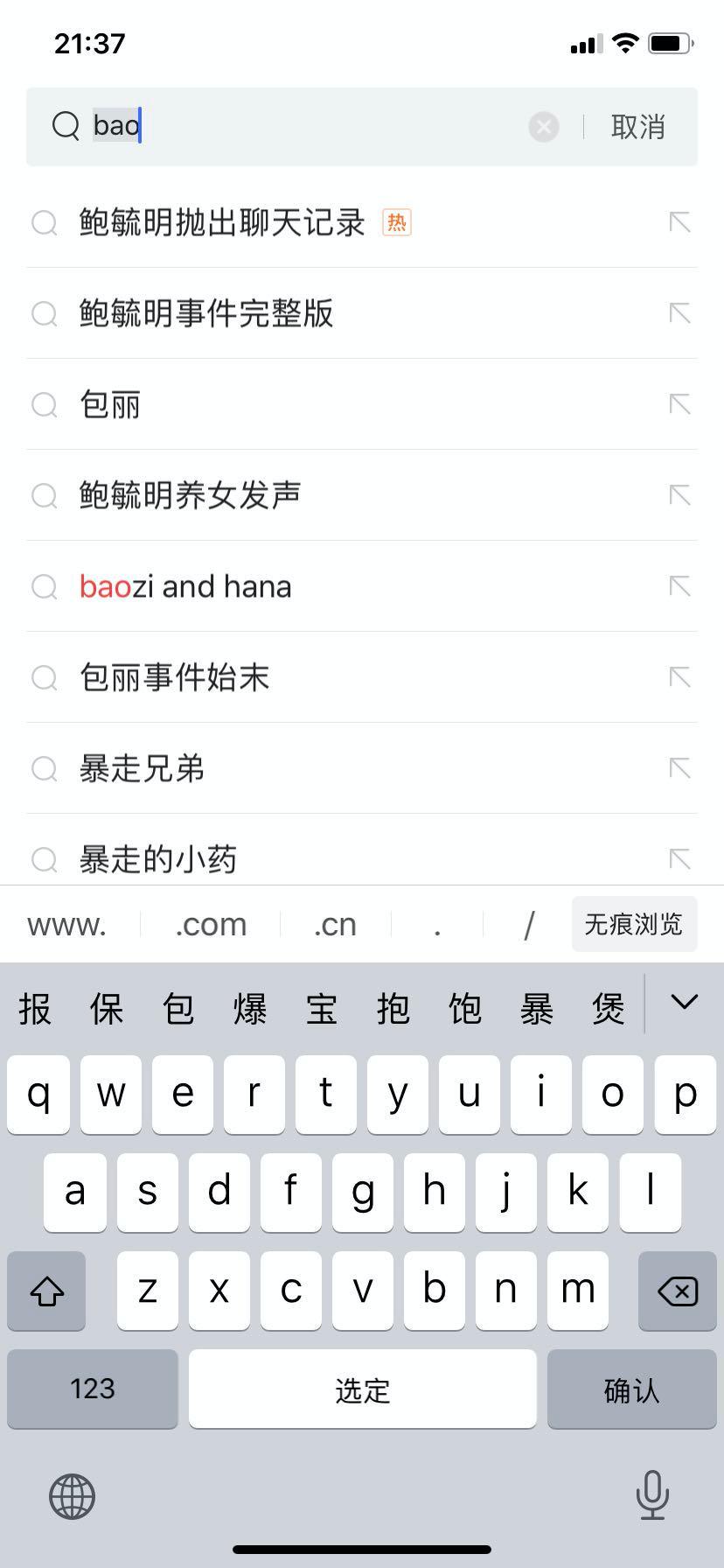Tap the suggestion 鲍毓明抛出聊天记录
Screen dimensions: 724x1568
pyautogui.click(x=220, y=223)
